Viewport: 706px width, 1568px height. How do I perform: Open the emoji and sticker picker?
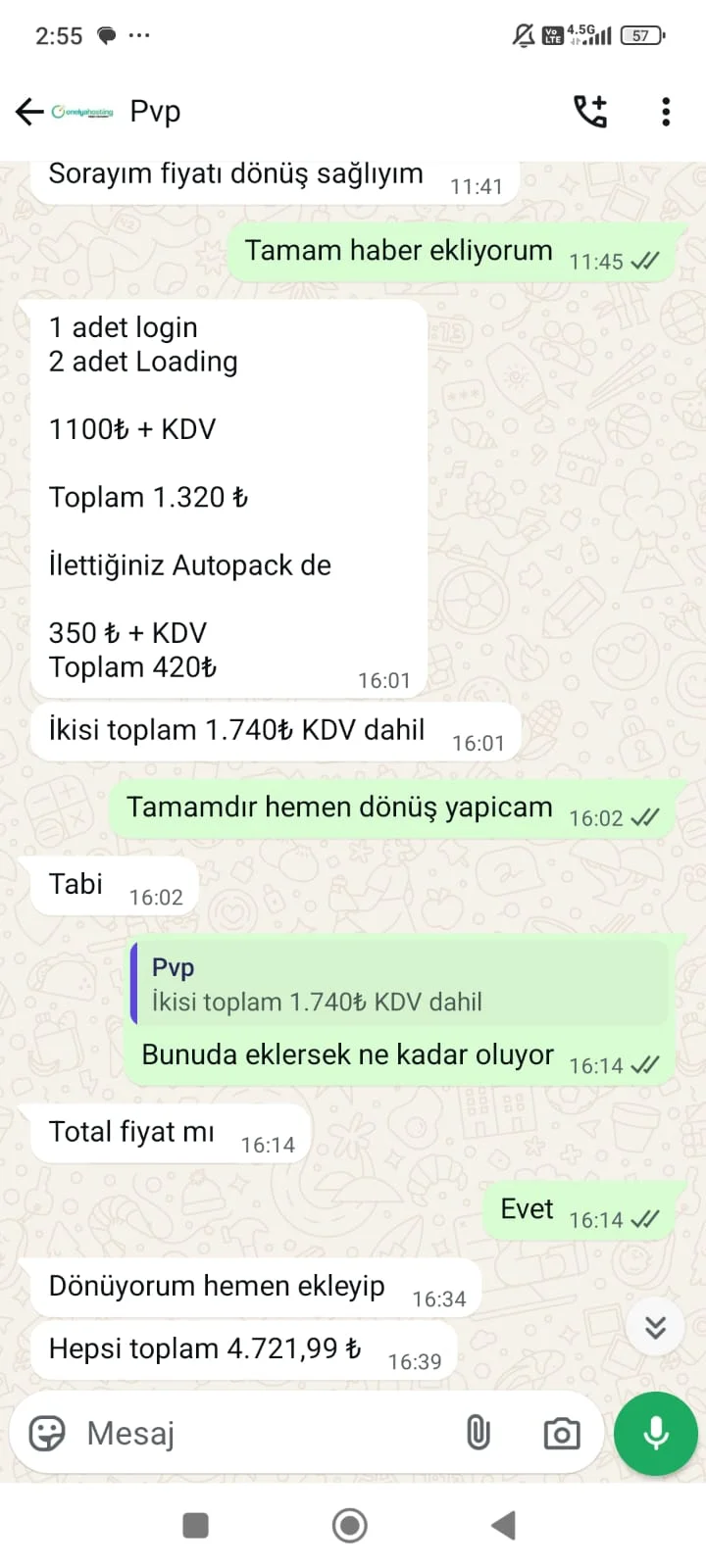[x=47, y=1434]
